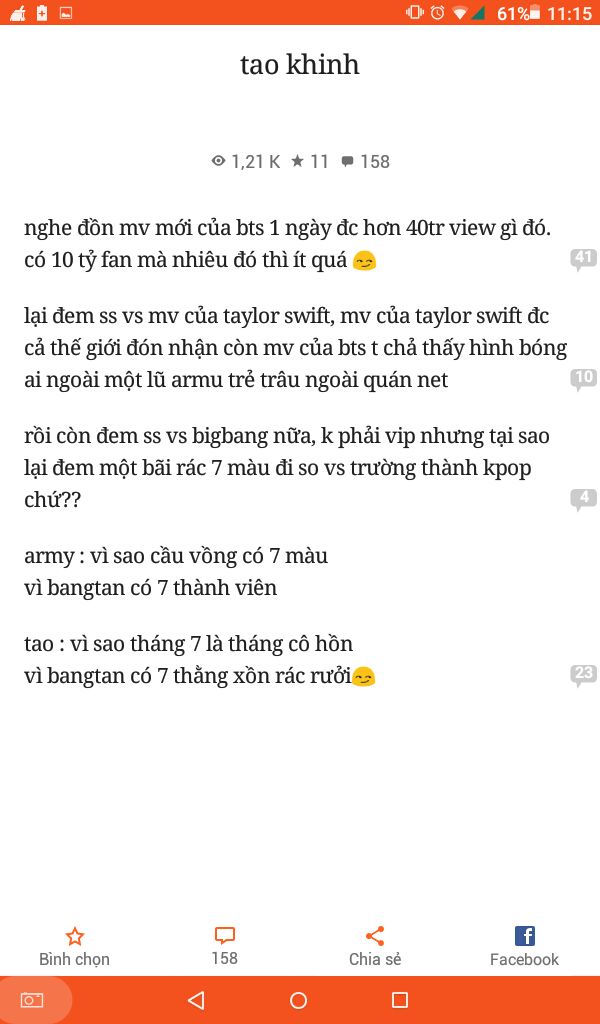Vote with the Bình chọn star
This screenshot has height=1024, width=600.
(74, 946)
